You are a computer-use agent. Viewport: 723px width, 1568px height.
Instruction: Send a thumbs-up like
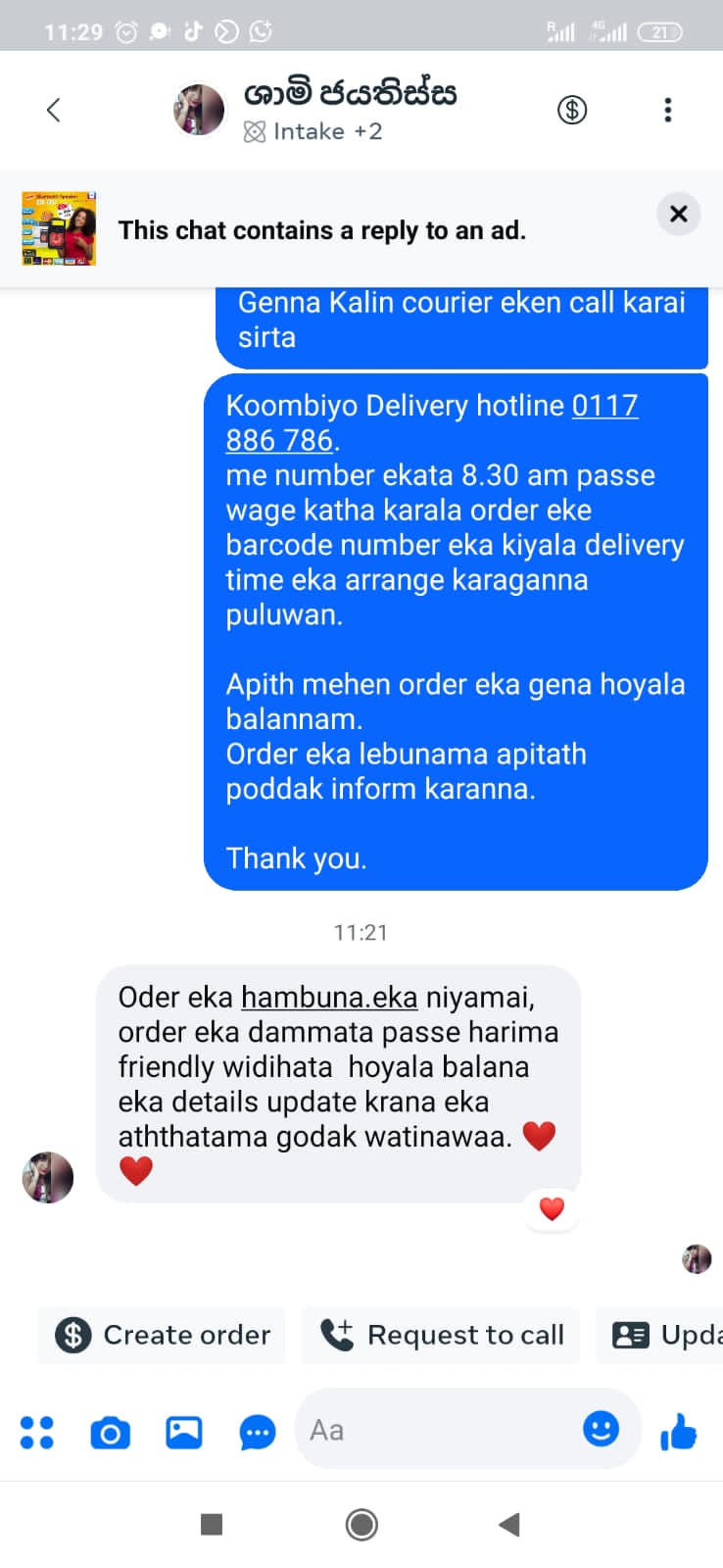coord(678,1433)
